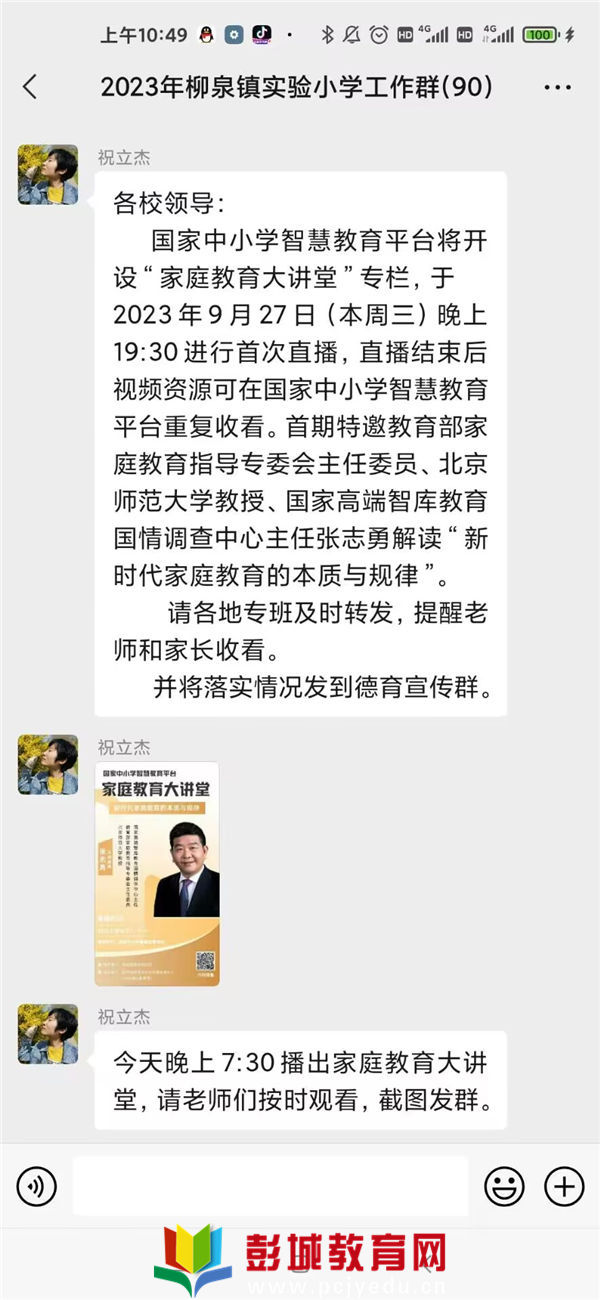The height and width of the screenshot is (1300, 600).
Task: Open the group chat overflow menu
Action: 557,88
